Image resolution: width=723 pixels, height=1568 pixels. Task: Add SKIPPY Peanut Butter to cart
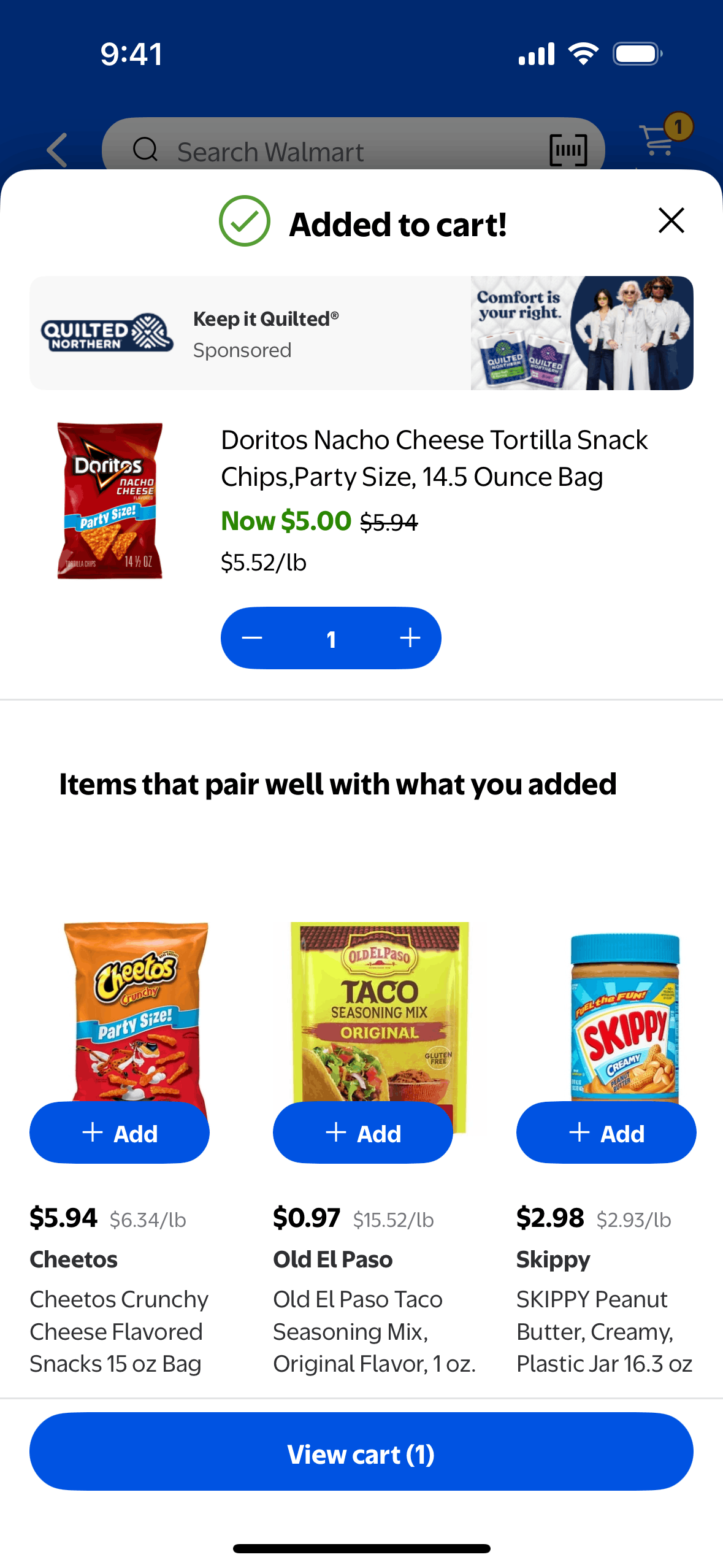point(606,1132)
